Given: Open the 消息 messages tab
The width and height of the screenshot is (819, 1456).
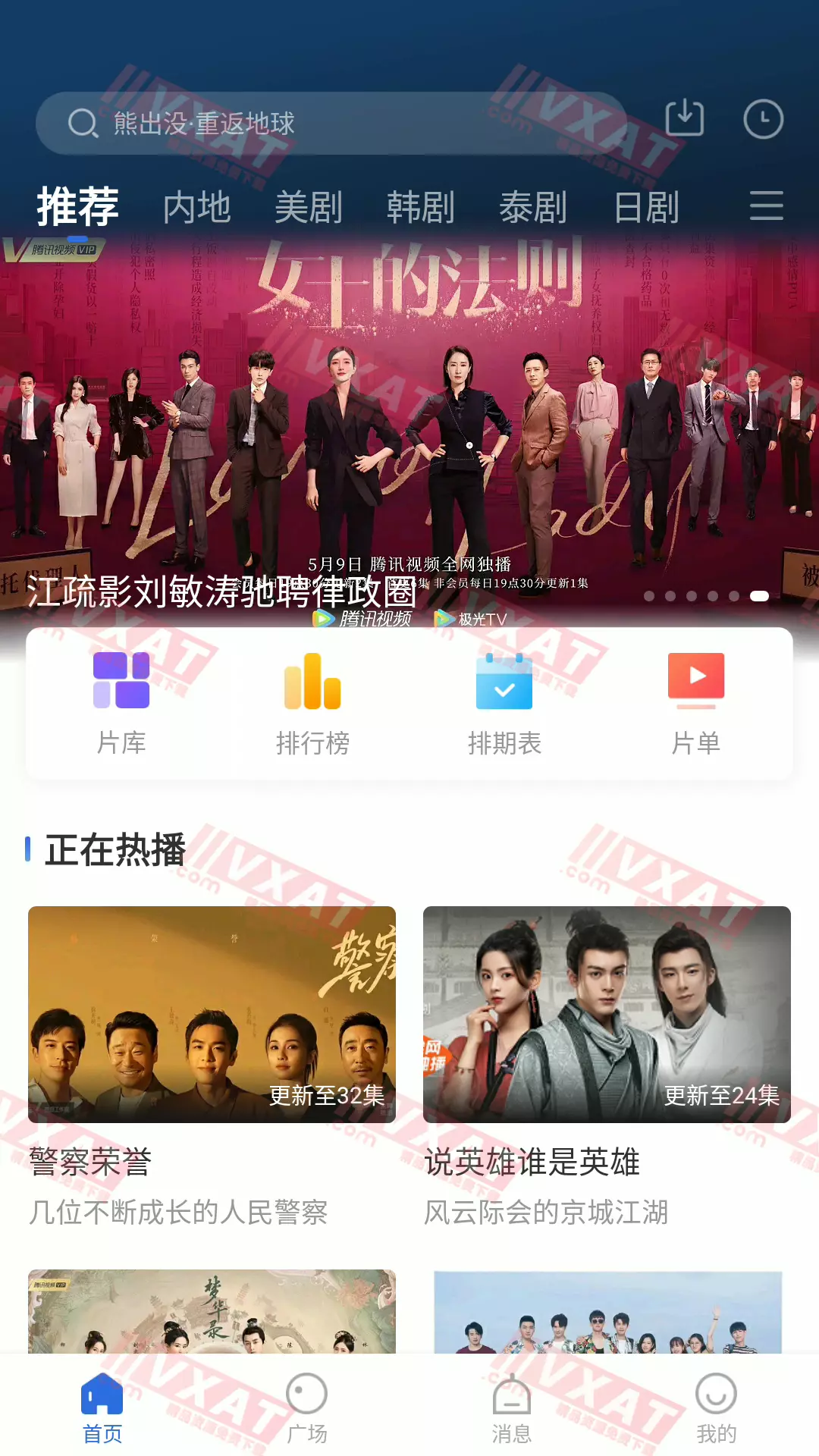Looking at the screenshot, I should click(x=512, y=1408).
